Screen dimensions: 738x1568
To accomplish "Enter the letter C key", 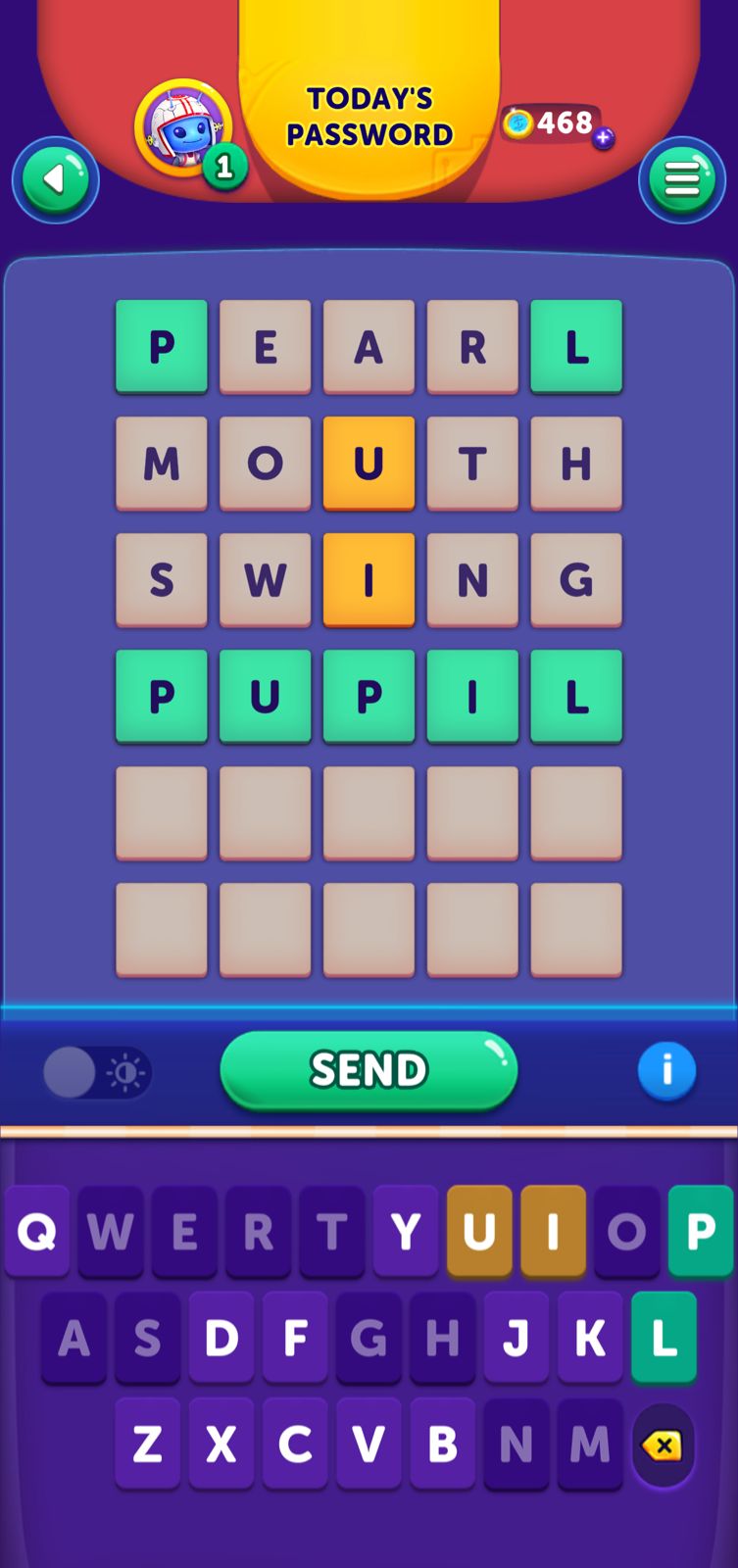I will (x=295, y=1444).
